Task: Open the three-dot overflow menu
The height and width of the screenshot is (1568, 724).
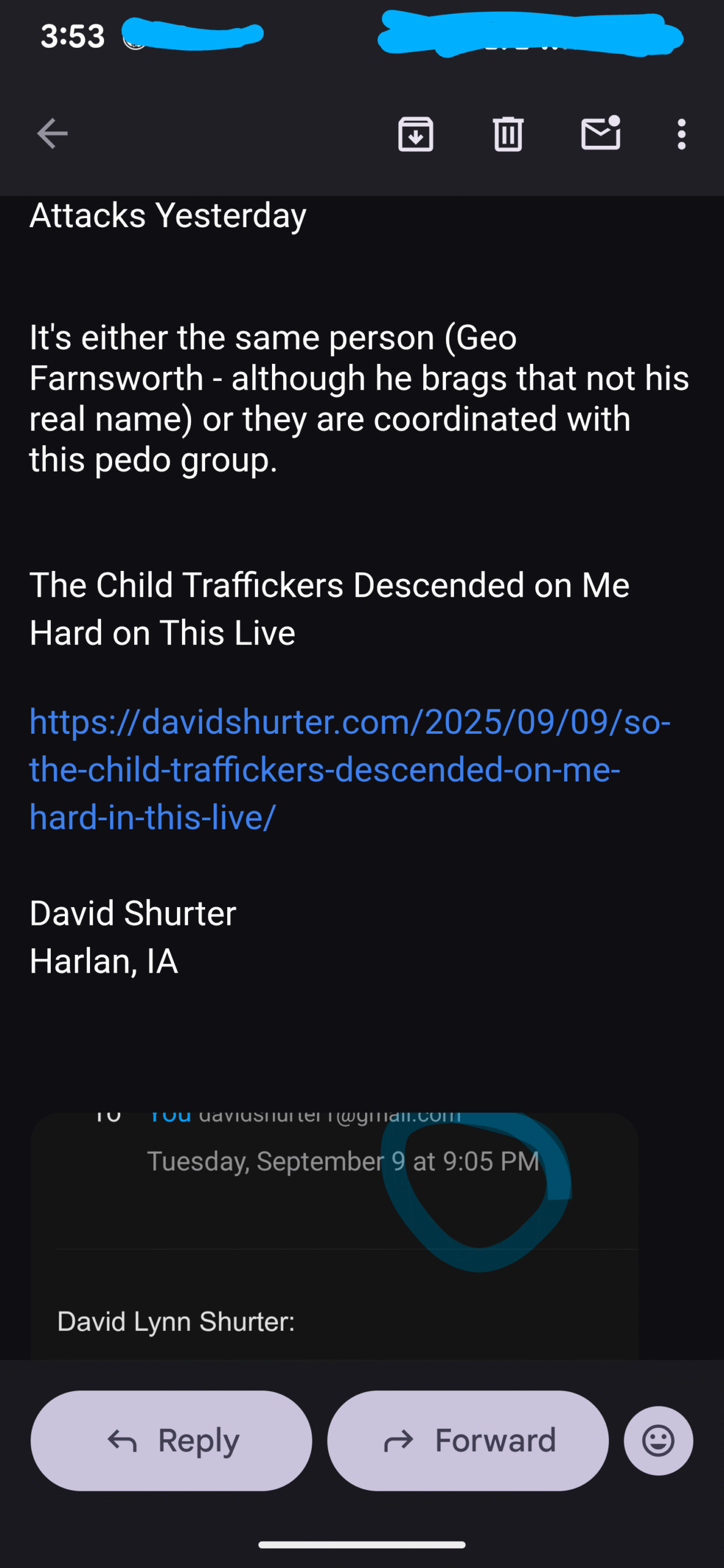Action: coord(681,134)
